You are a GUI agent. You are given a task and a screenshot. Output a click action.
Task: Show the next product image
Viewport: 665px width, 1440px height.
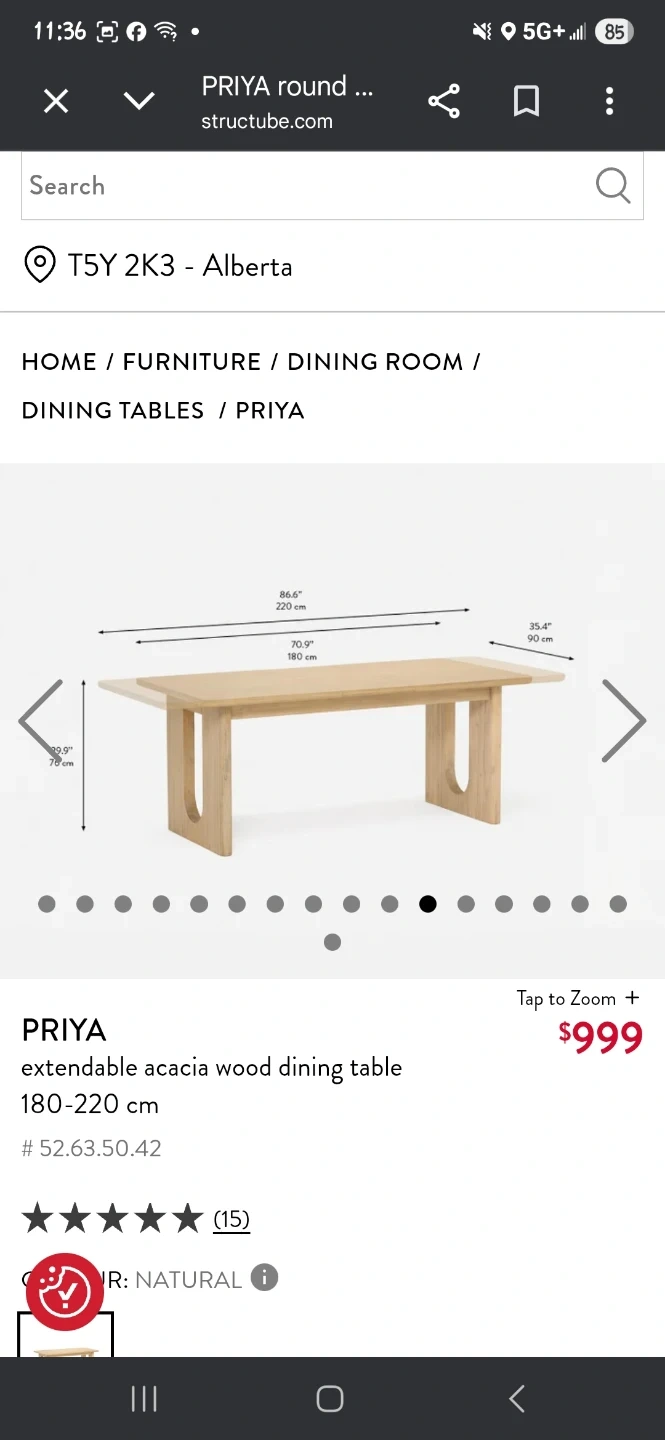(x=623, y=720)
